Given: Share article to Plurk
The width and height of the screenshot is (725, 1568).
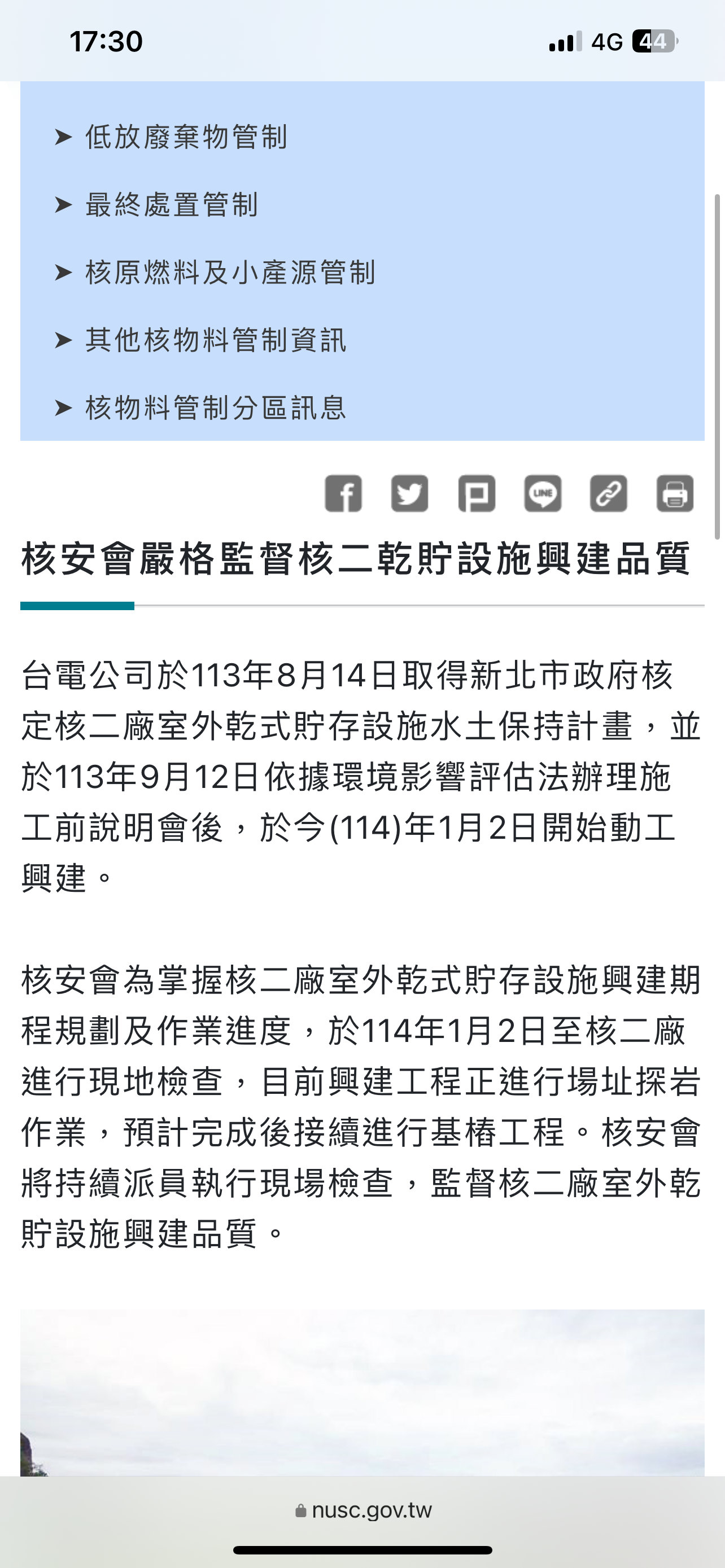Looking at the screenshot, I should tap(476, 493).
